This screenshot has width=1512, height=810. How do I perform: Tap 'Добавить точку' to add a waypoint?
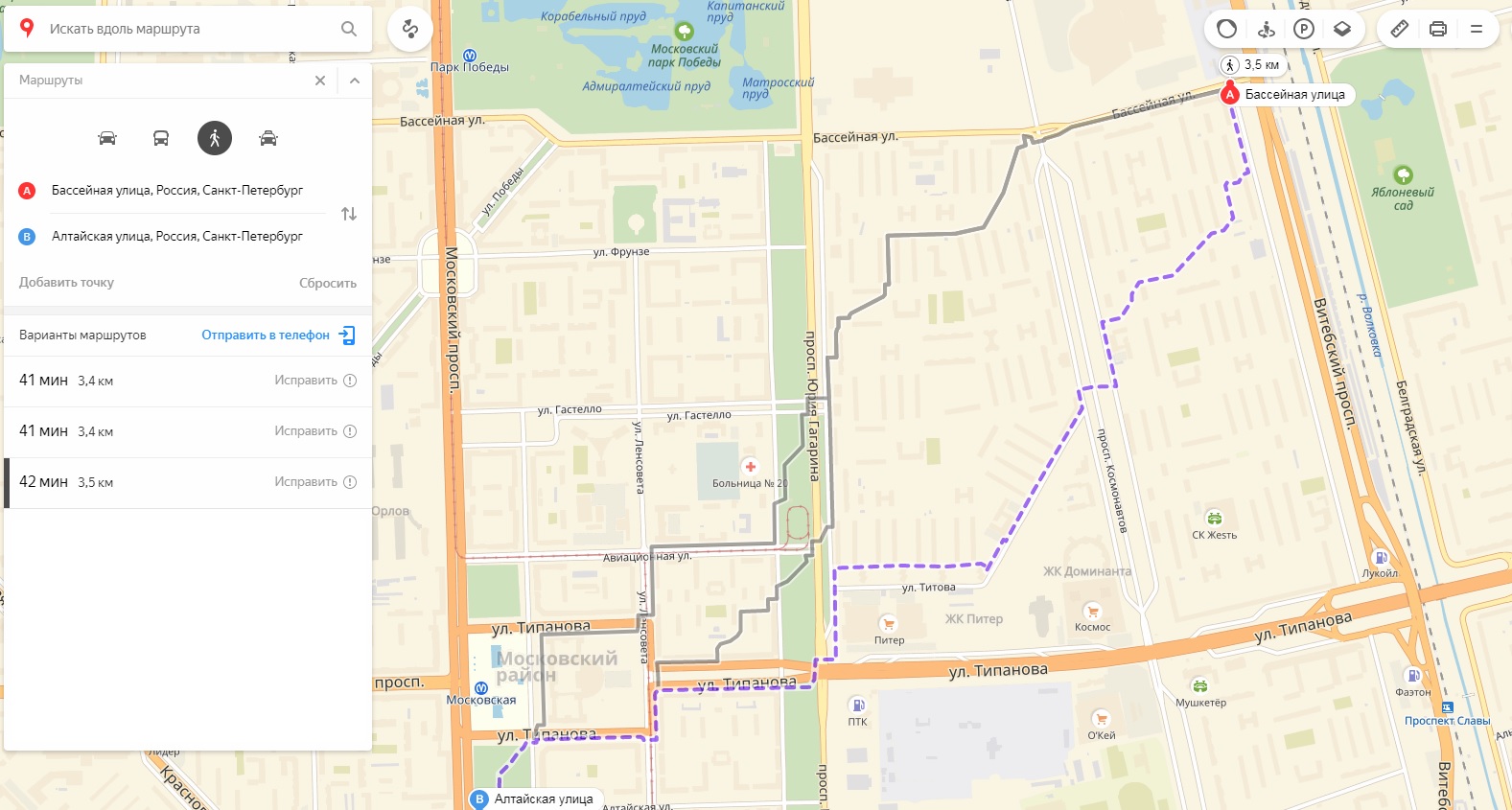click(x=66, y=283)
